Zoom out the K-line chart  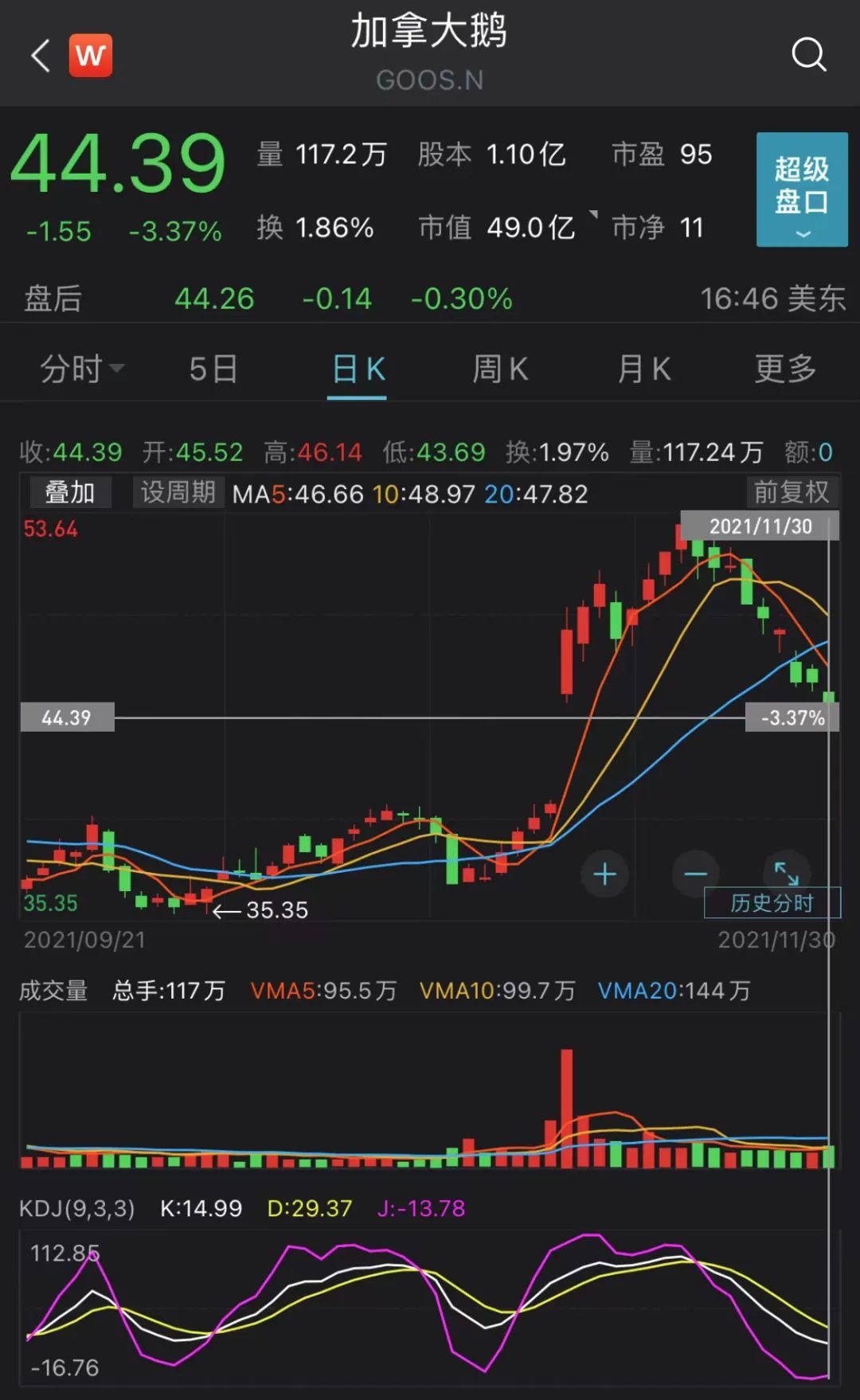pyautogui.click(x=695, y=874)
